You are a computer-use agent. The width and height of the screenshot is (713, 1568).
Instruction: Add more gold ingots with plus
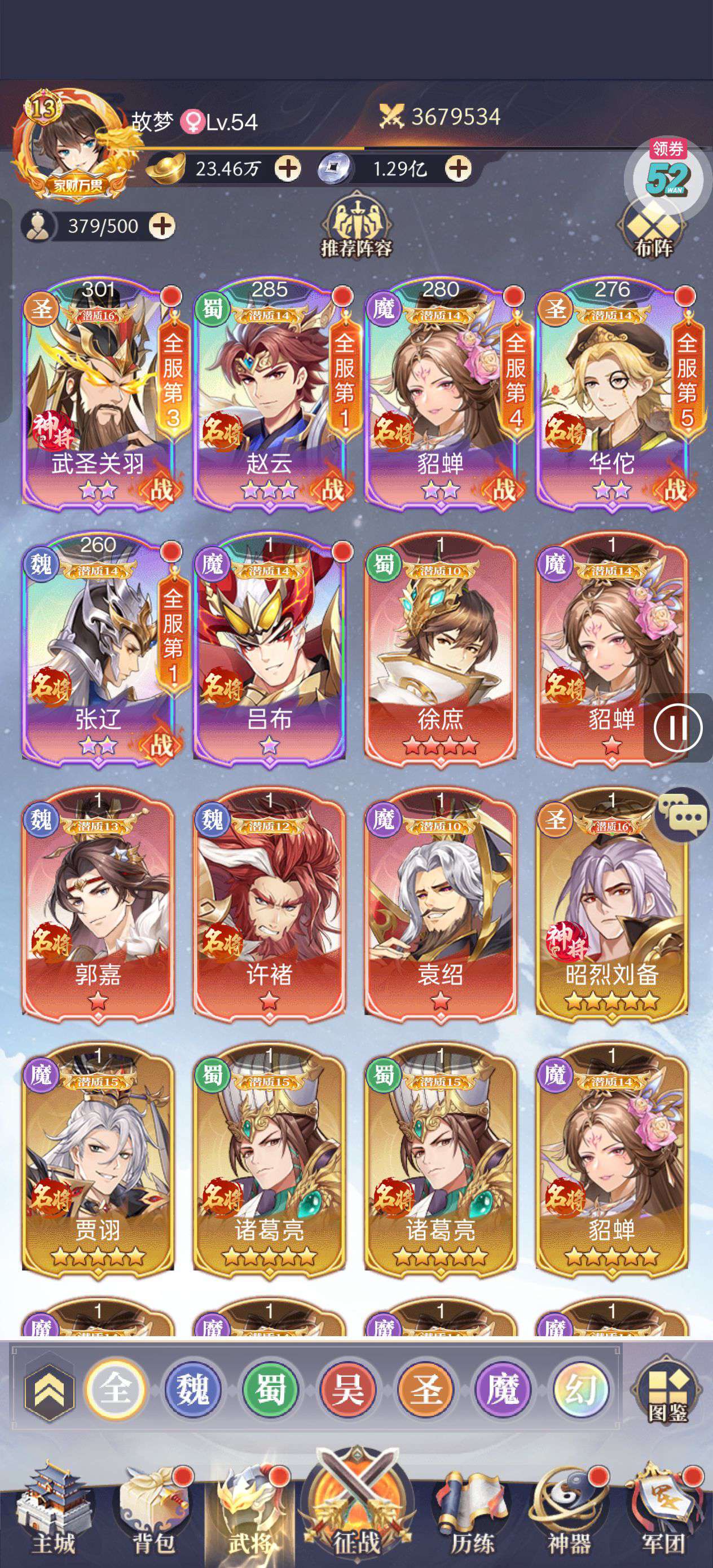click(x=287, y=168)
